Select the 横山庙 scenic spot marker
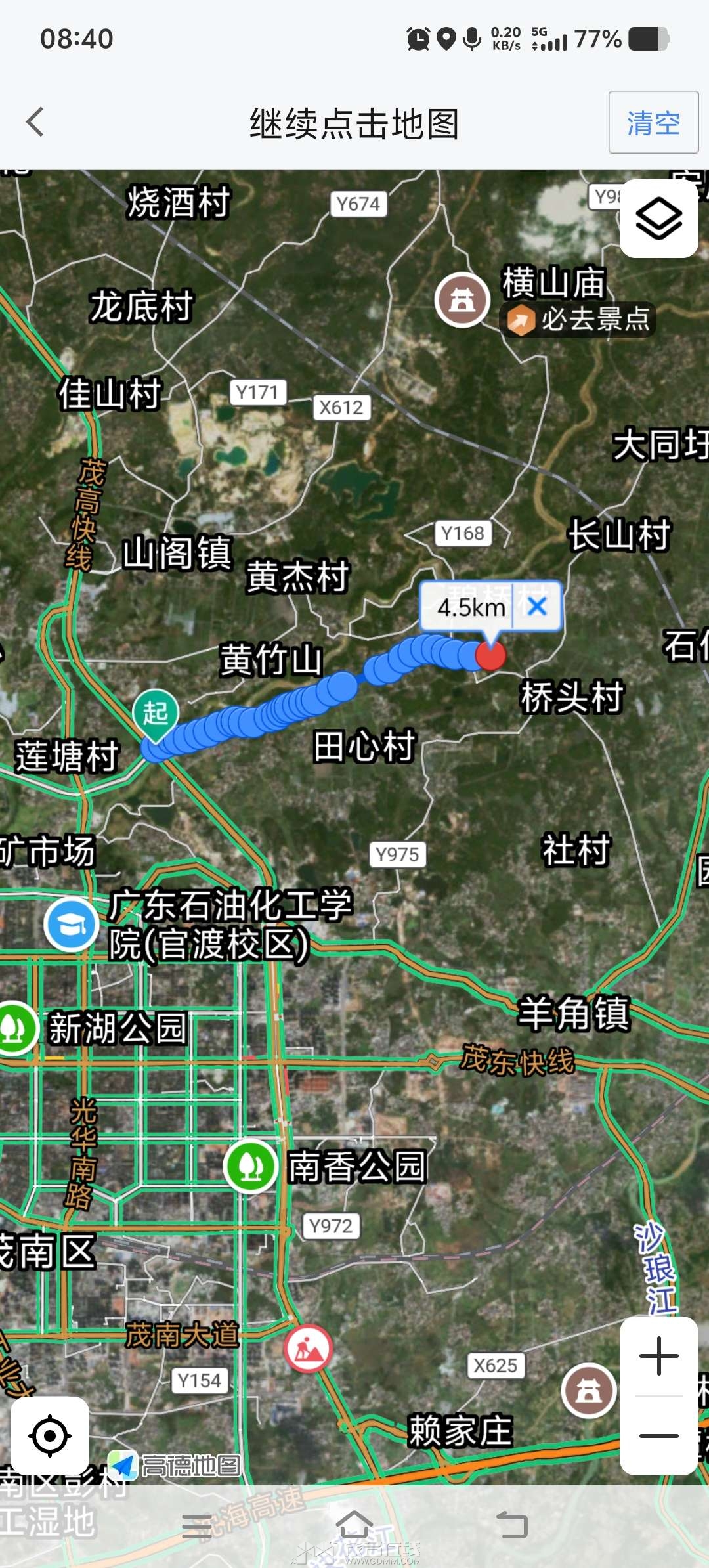 (462, 300)
